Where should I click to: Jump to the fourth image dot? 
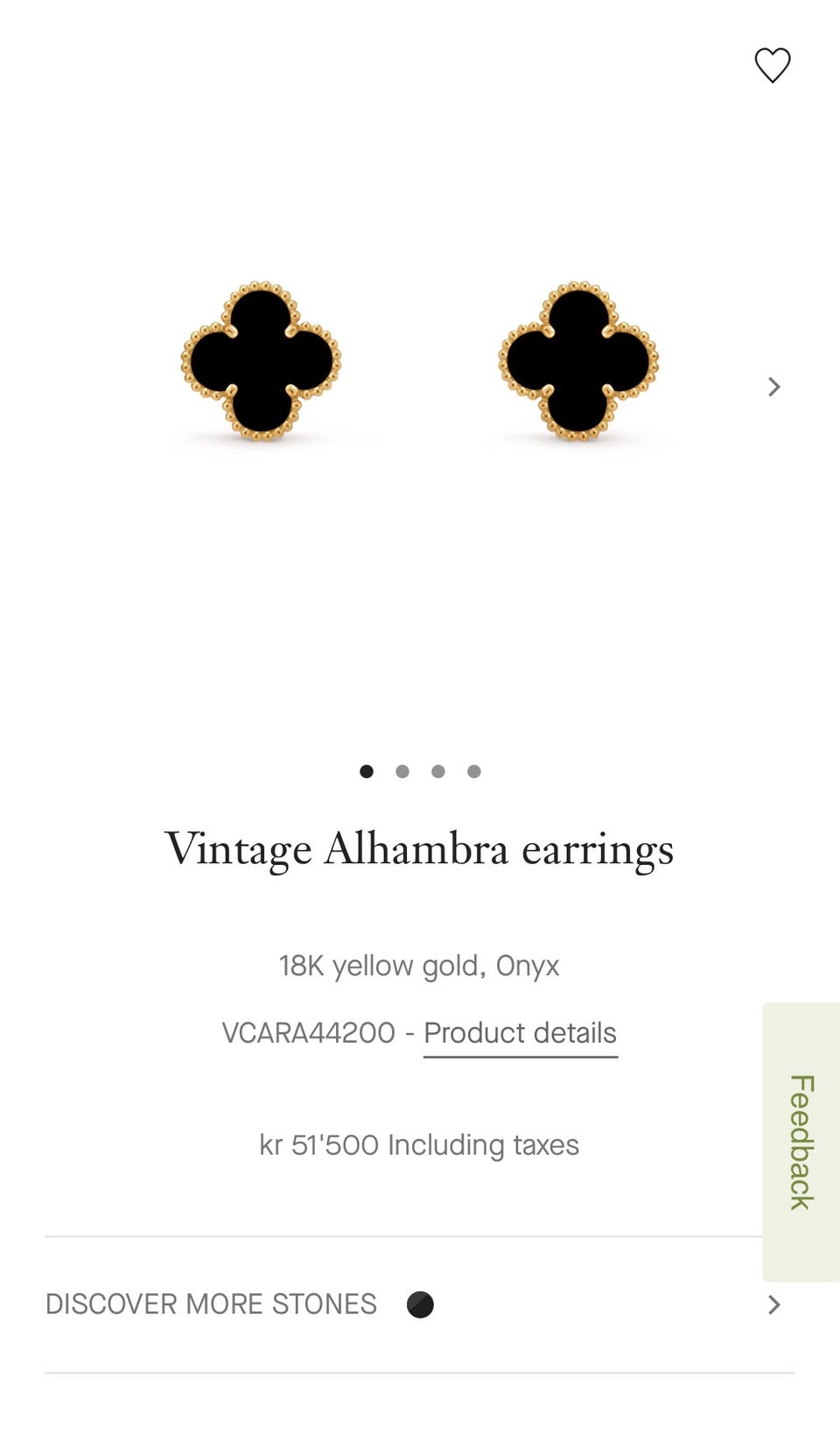(474, 771)
